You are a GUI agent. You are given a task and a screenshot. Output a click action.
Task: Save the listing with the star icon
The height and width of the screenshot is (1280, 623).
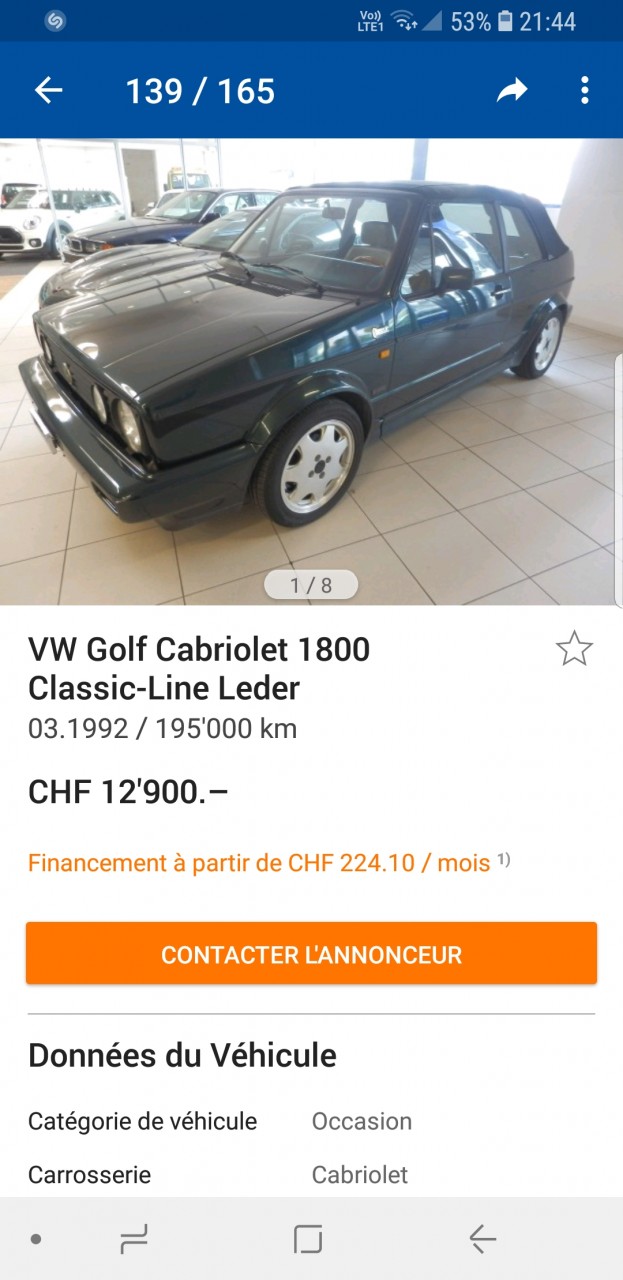[x=574, y=649]
